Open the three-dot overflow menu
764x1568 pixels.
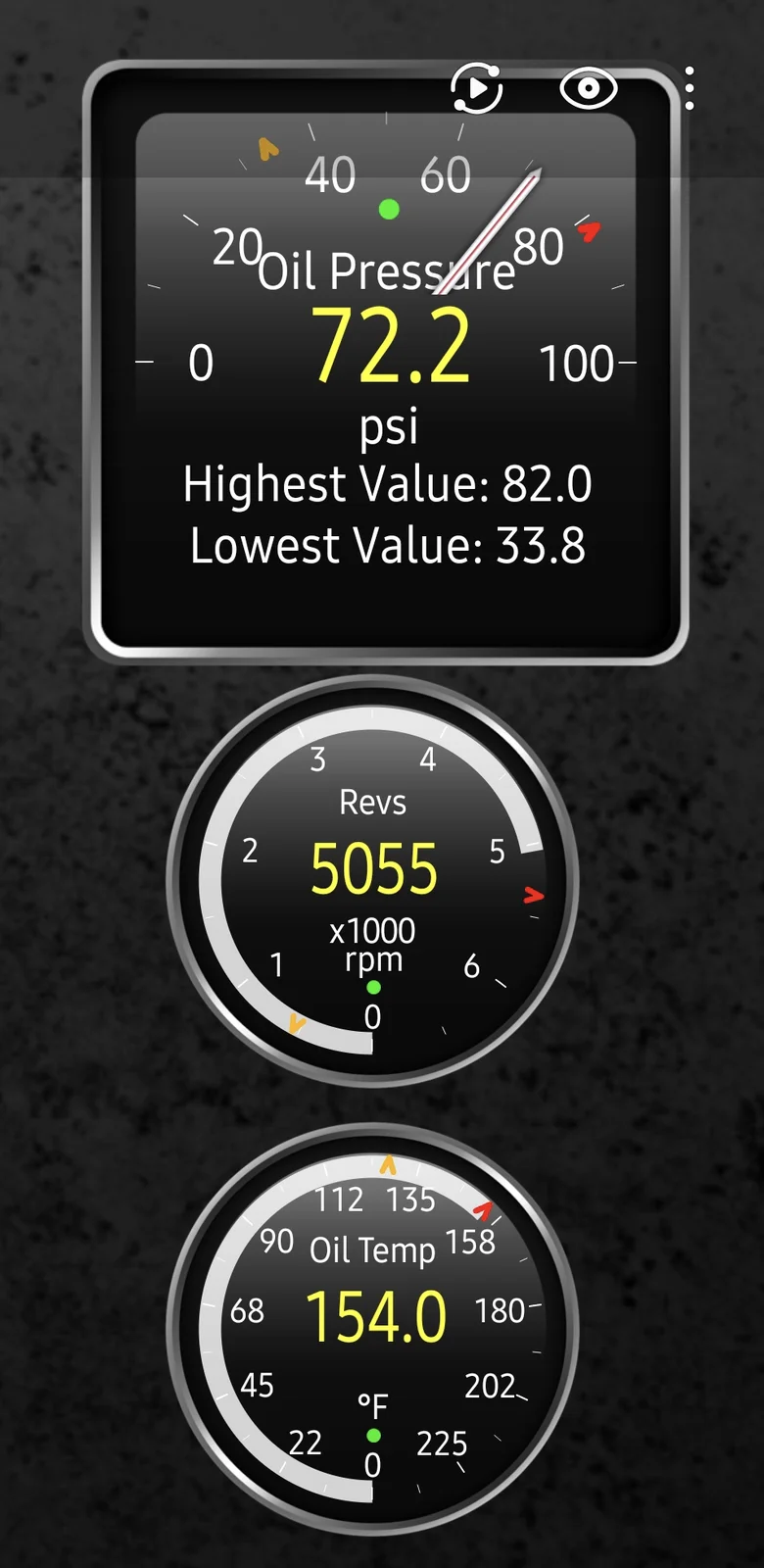690,88
